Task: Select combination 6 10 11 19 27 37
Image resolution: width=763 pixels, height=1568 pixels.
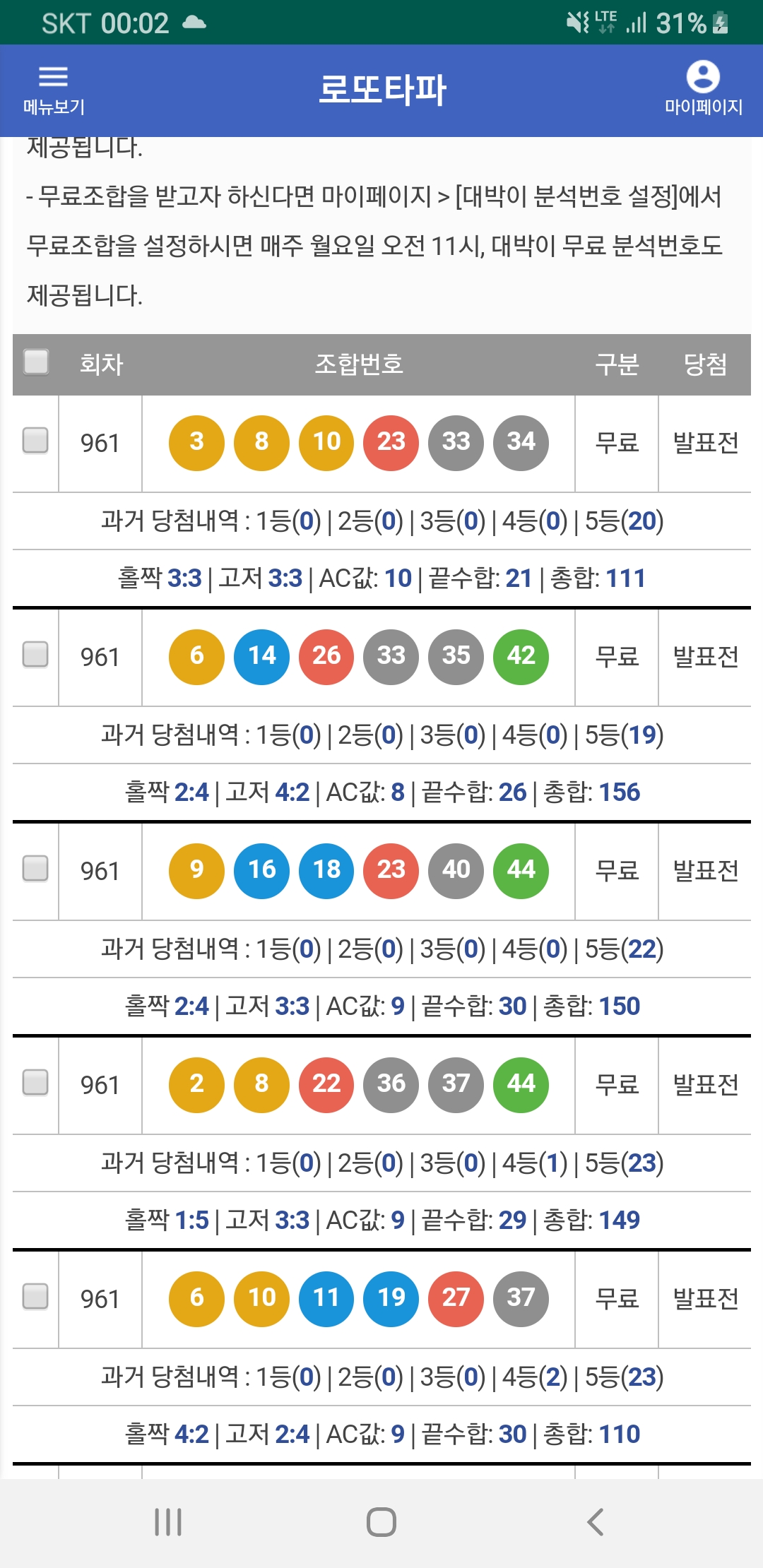Action: 35,1296
